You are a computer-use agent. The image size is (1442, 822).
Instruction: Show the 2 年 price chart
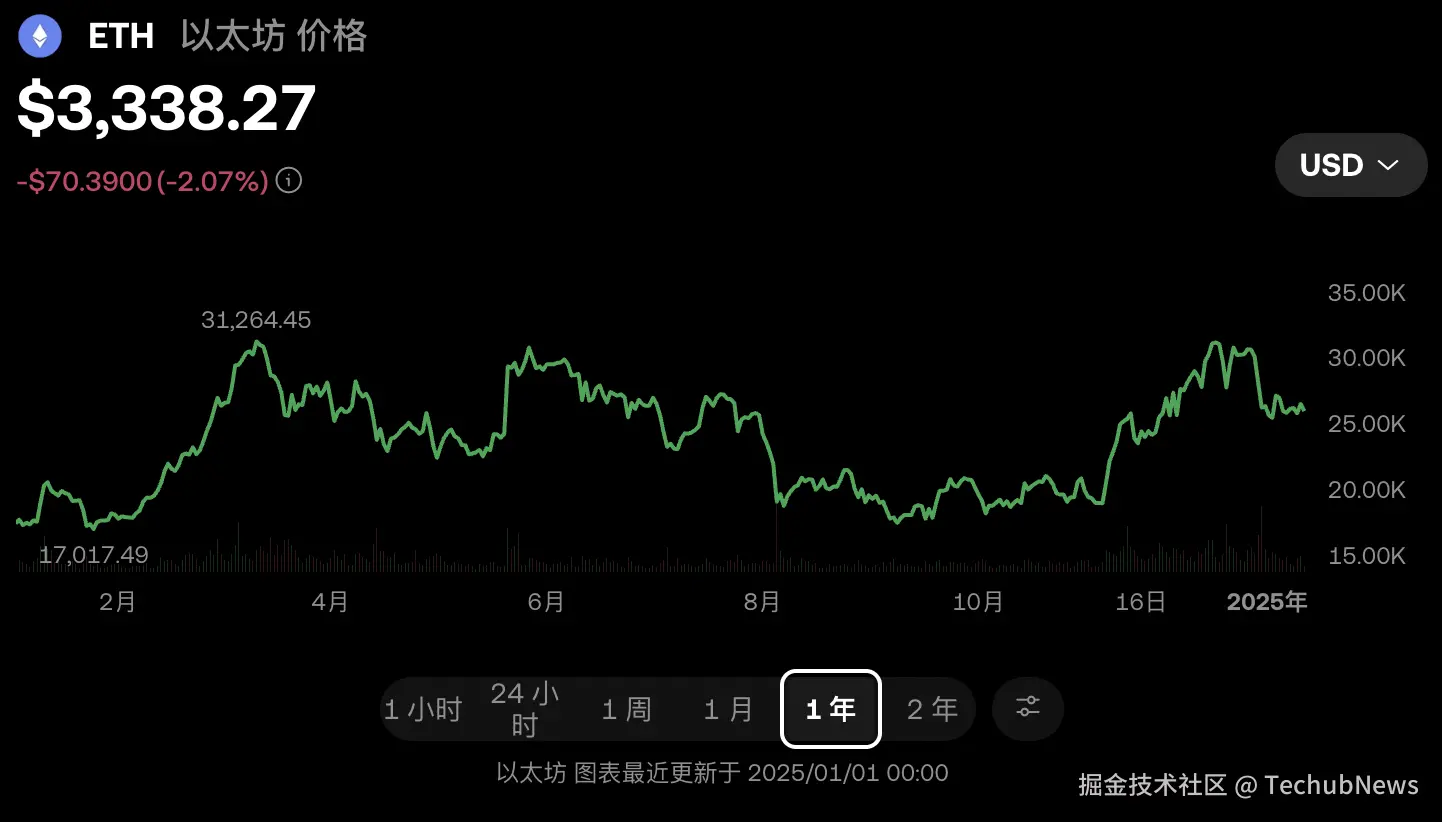click(932, 709)
